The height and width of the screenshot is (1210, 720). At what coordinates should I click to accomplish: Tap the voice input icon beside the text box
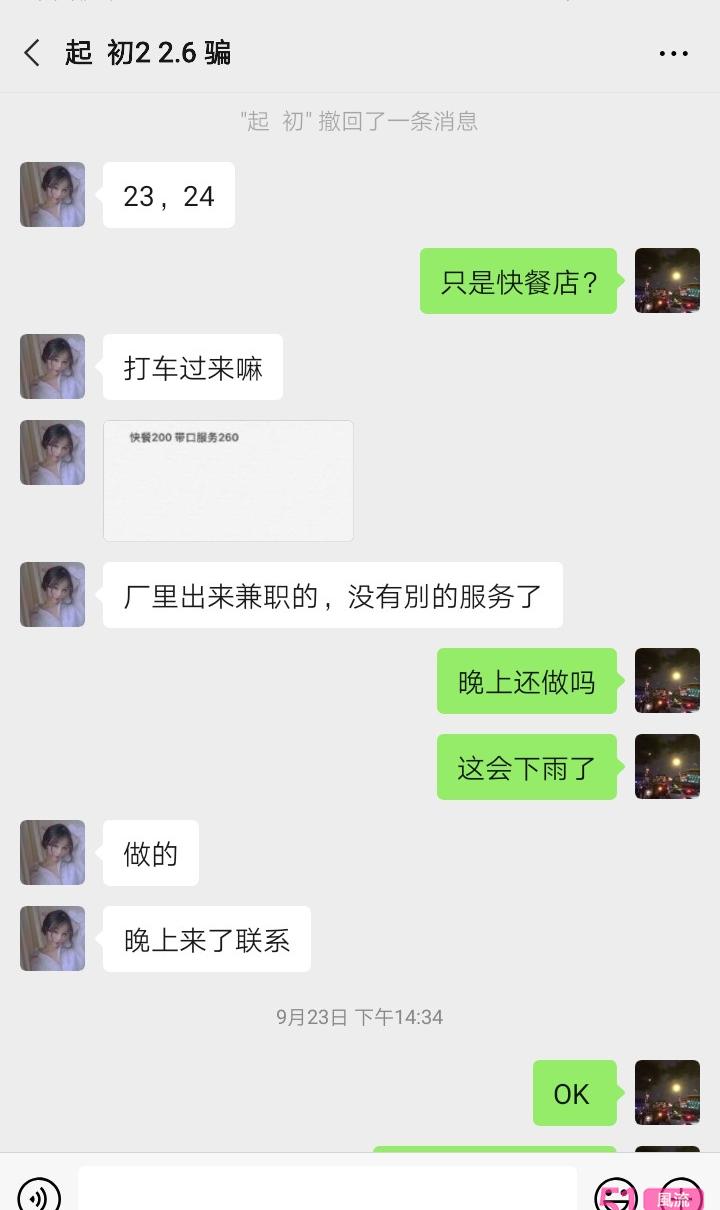click(x=38, y=1192)
